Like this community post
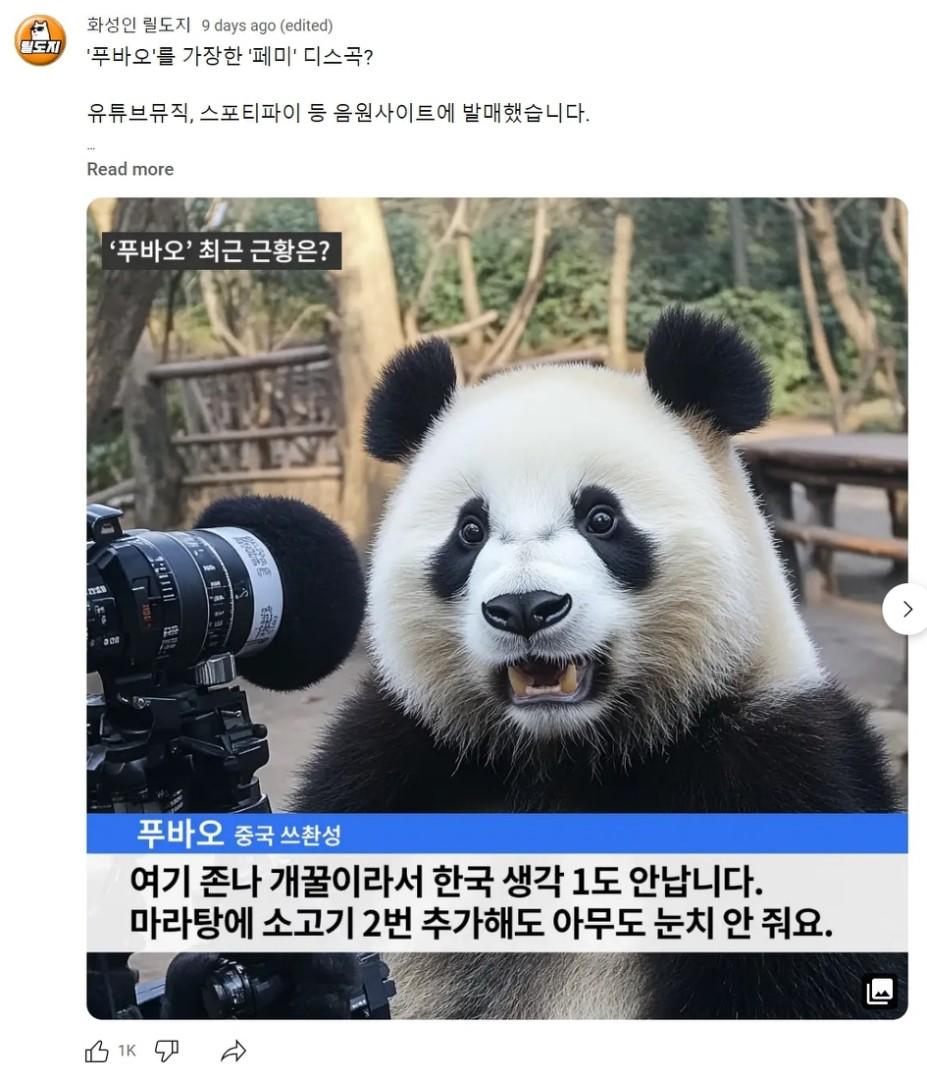Image resolution: width=927 pixels, height=1080 pixels. (97, 1051)
